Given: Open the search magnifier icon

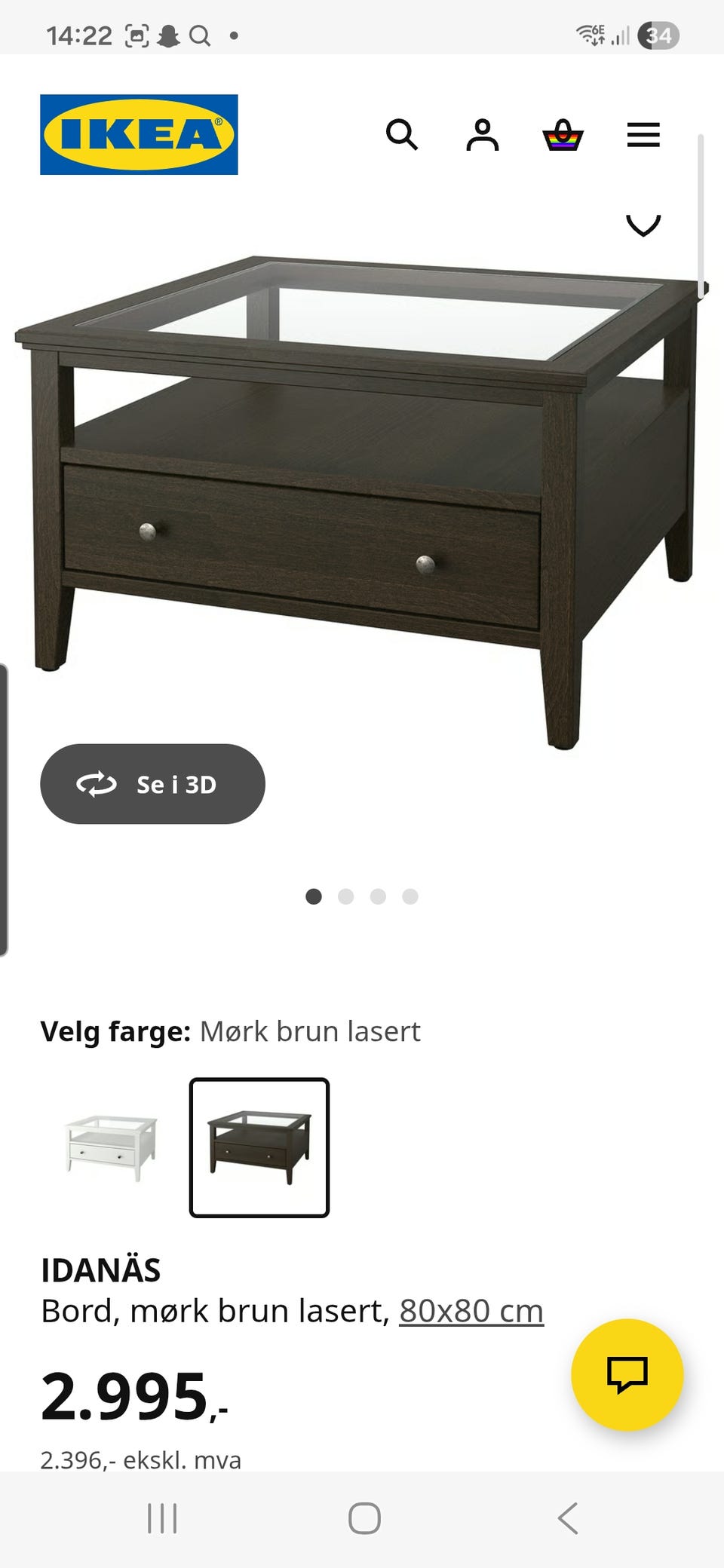Looking at the screenshot, I should pos(402,135).
